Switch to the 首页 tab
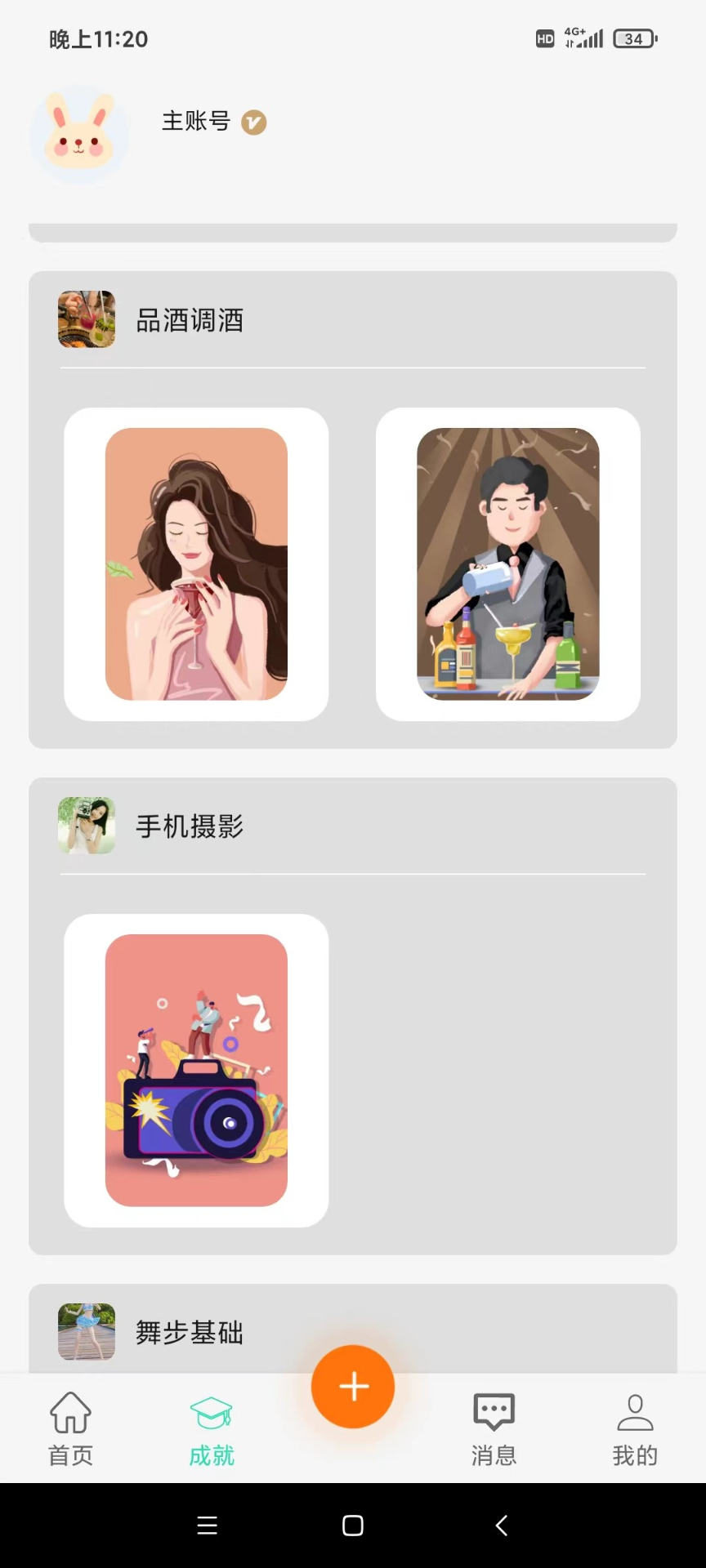Image resolution: width=706 pixels, height=1568 pixels. click(x=71, y=1428)
